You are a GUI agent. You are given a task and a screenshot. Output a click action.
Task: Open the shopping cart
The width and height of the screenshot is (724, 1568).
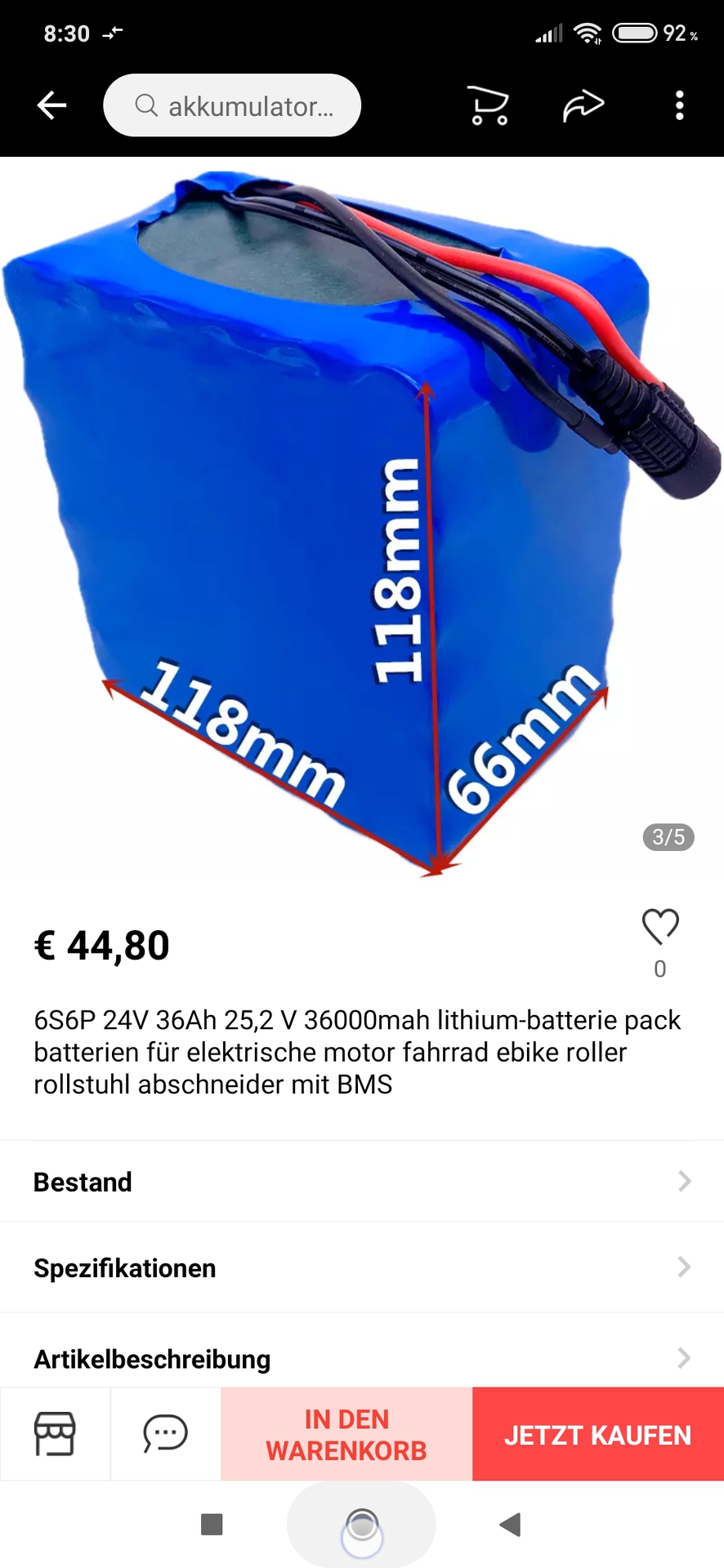pyautogui.click(x=489, y=105)
